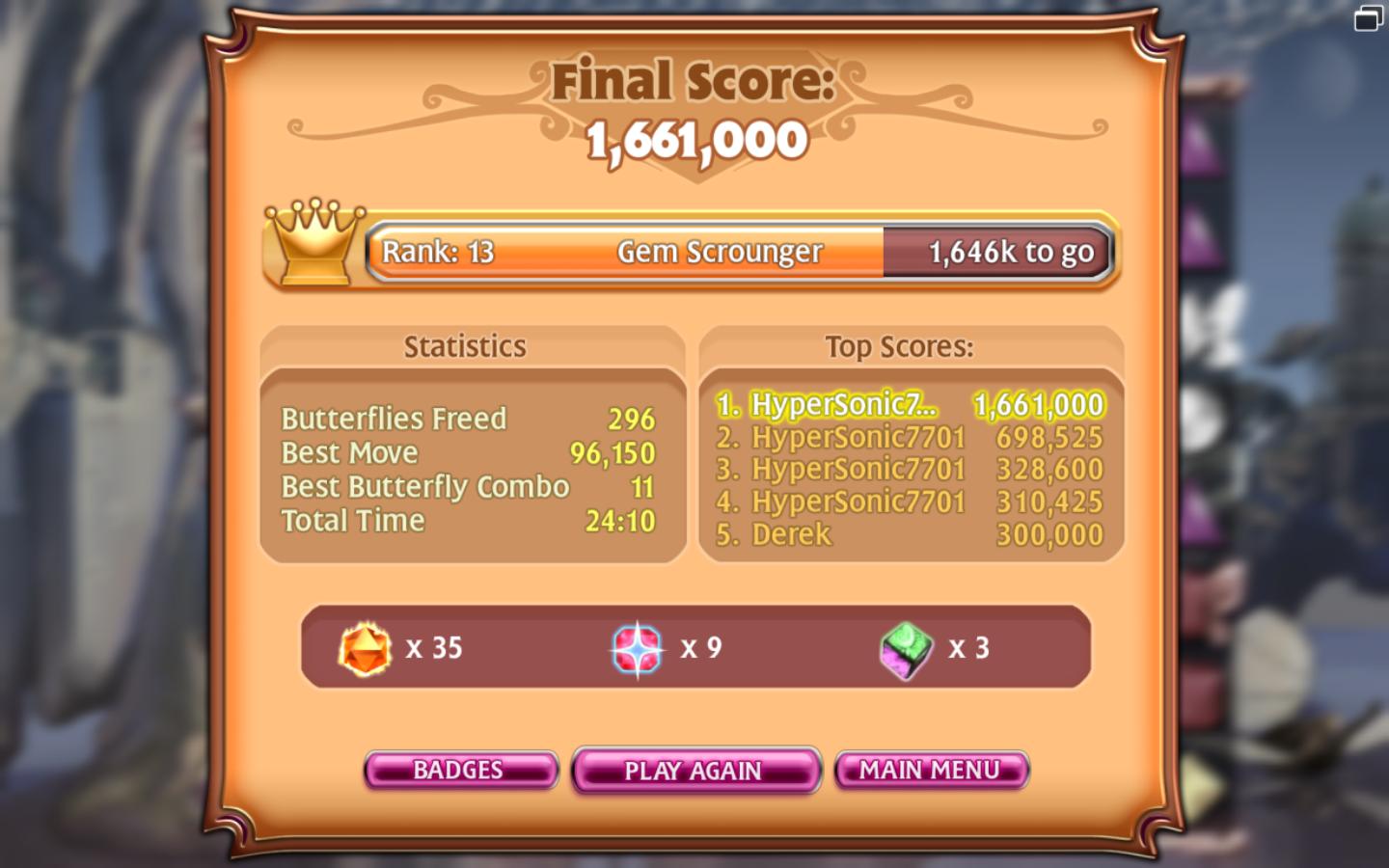Open the Badges screen
Screen dimensions: 1389x868
(460, 770)
